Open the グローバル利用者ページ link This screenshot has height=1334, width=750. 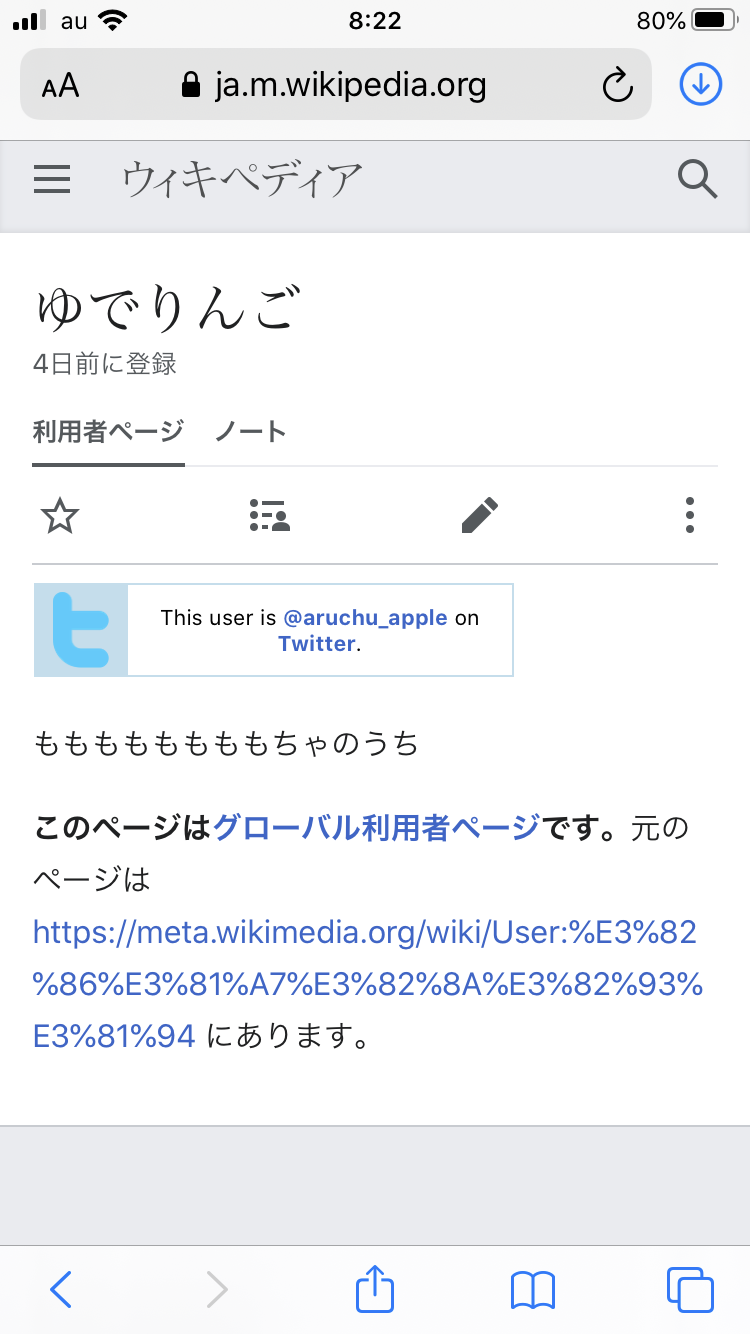pyautogui.click(x=376, y=829)
